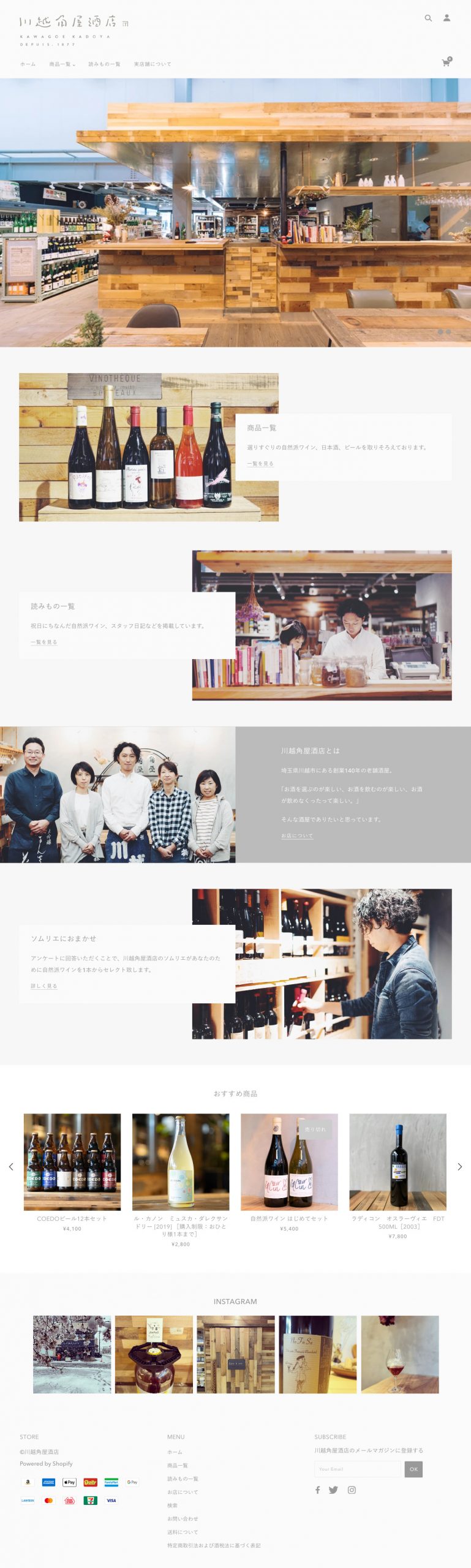
Task: Submit newsletter with OK button
Action: click(x=413, y=1469)
